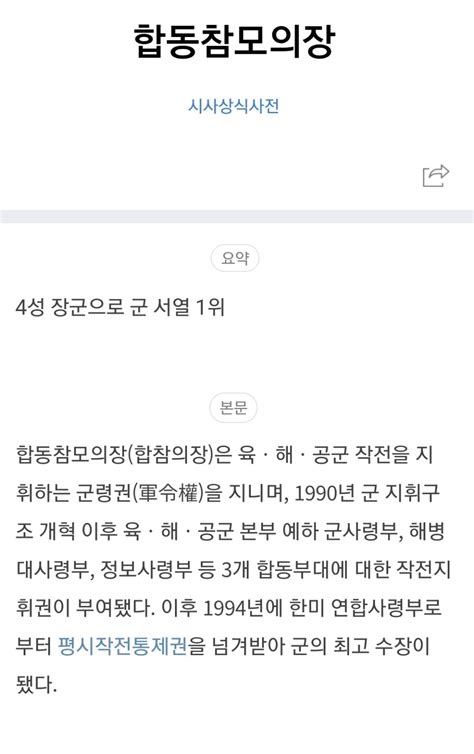This screenshot has width=474, height=754.
Task: Open the 시사상식사전 source link
Action: [233, 106]
